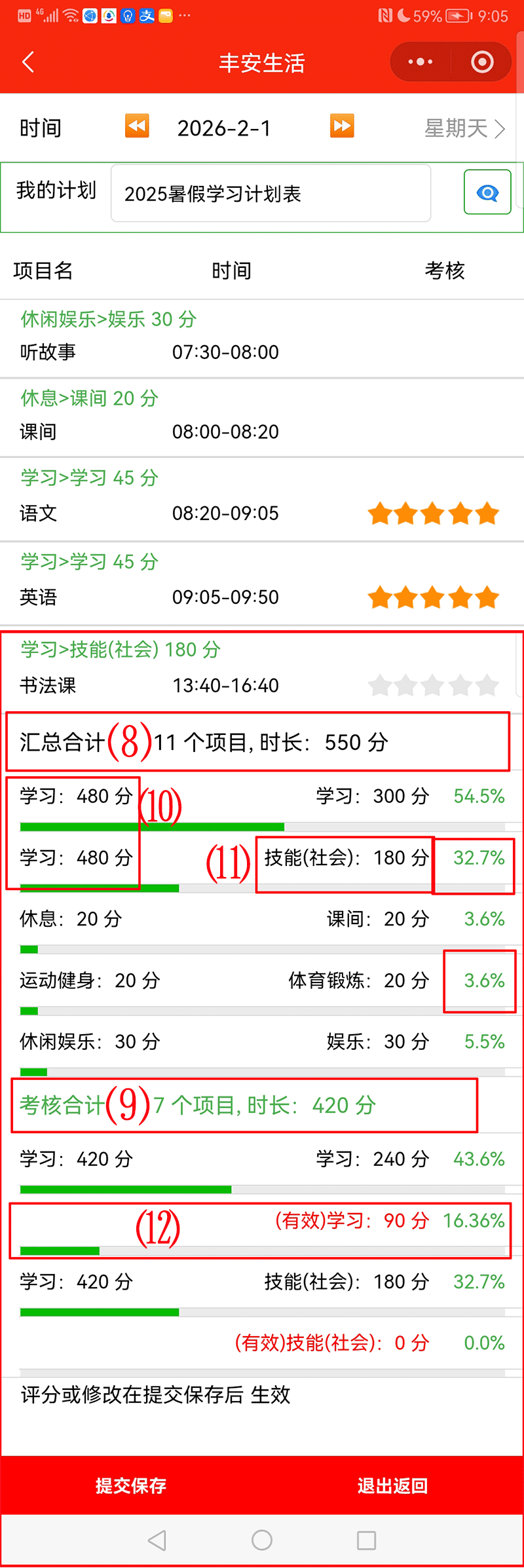Open the date picker showing 2026-2-1

point(224,128)
